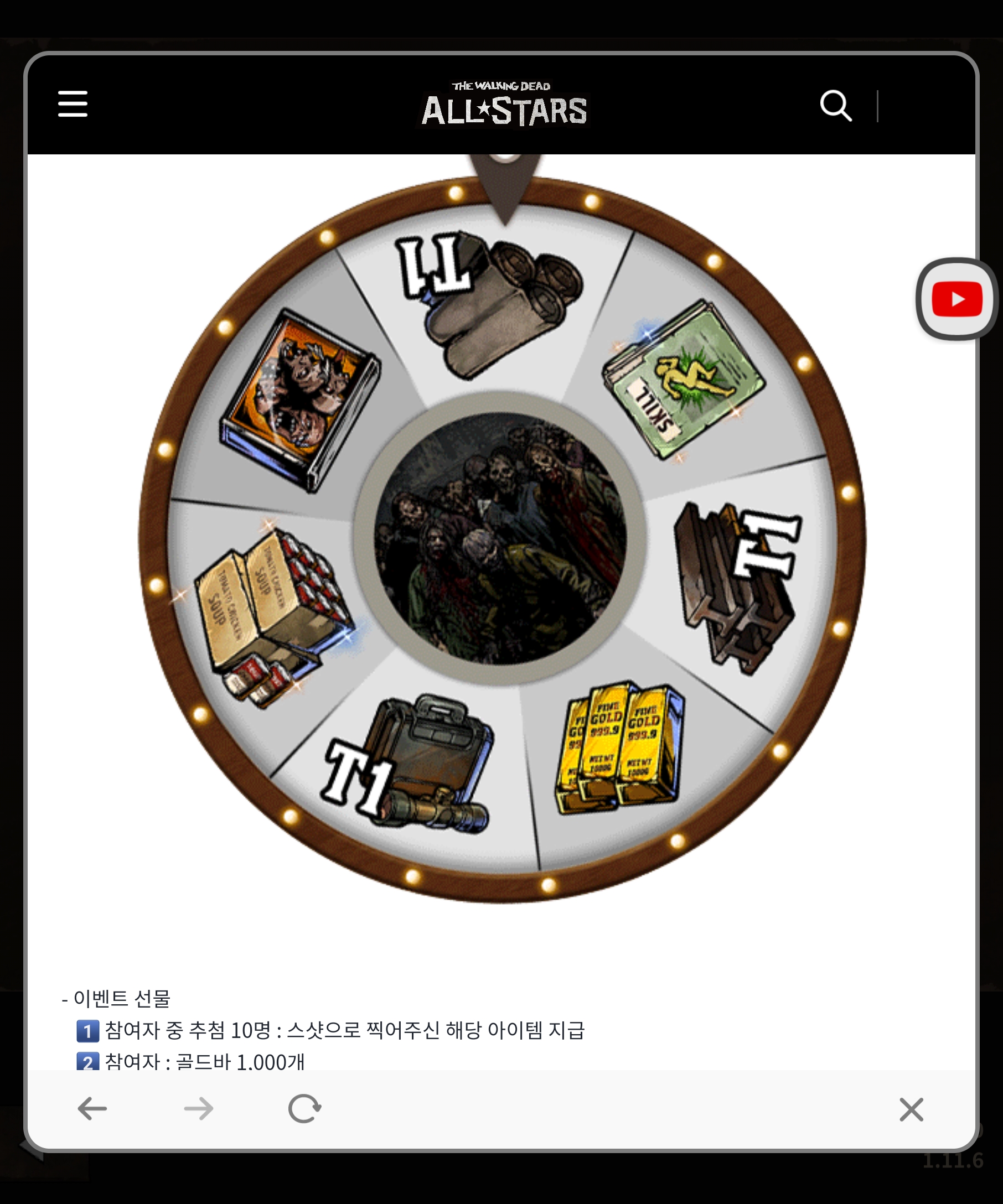Tap the All Stars logo header
This screenshot has height=1204, width=1003.
[x=504, y=105]
